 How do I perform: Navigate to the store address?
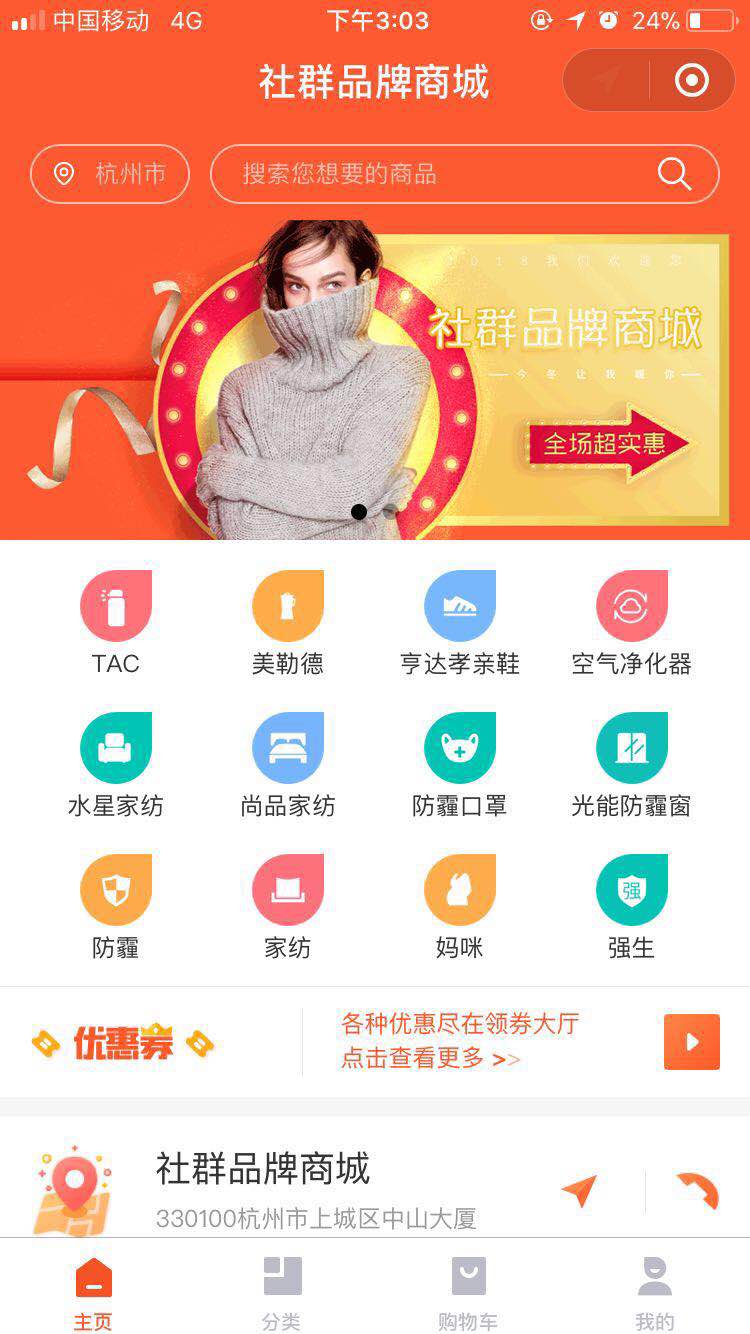pyautogui.click(x=579, y=1190)
